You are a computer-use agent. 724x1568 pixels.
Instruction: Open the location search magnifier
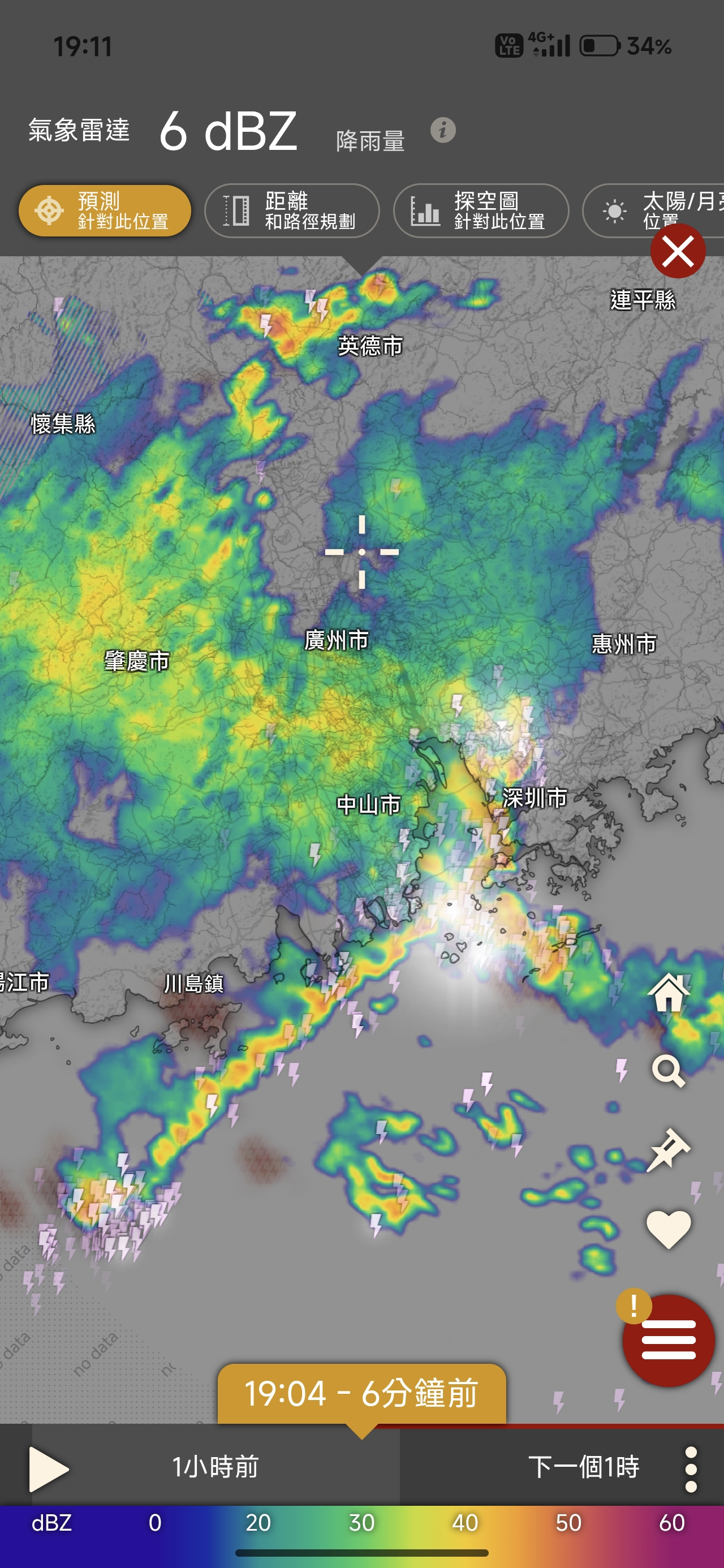click(x=669, y=1071)
